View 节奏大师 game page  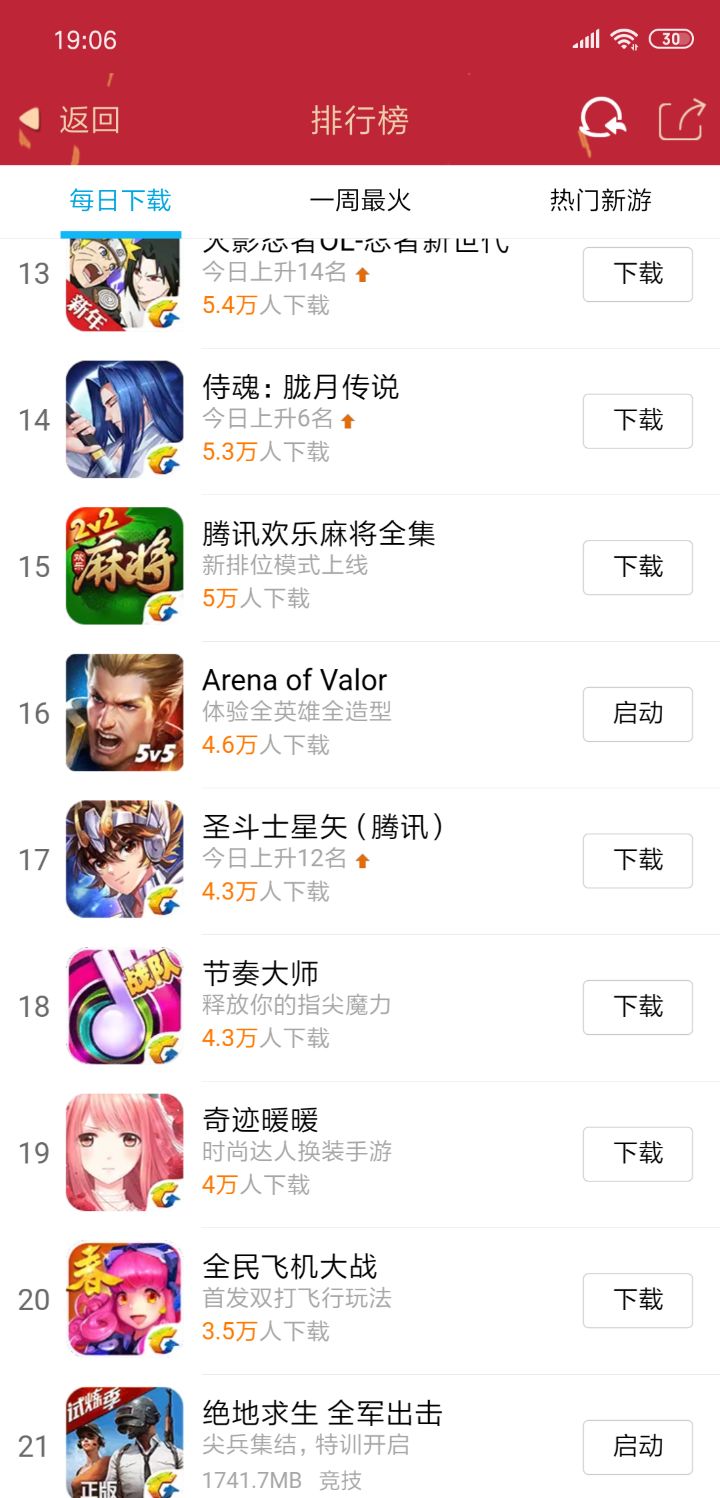coord(260,974)
